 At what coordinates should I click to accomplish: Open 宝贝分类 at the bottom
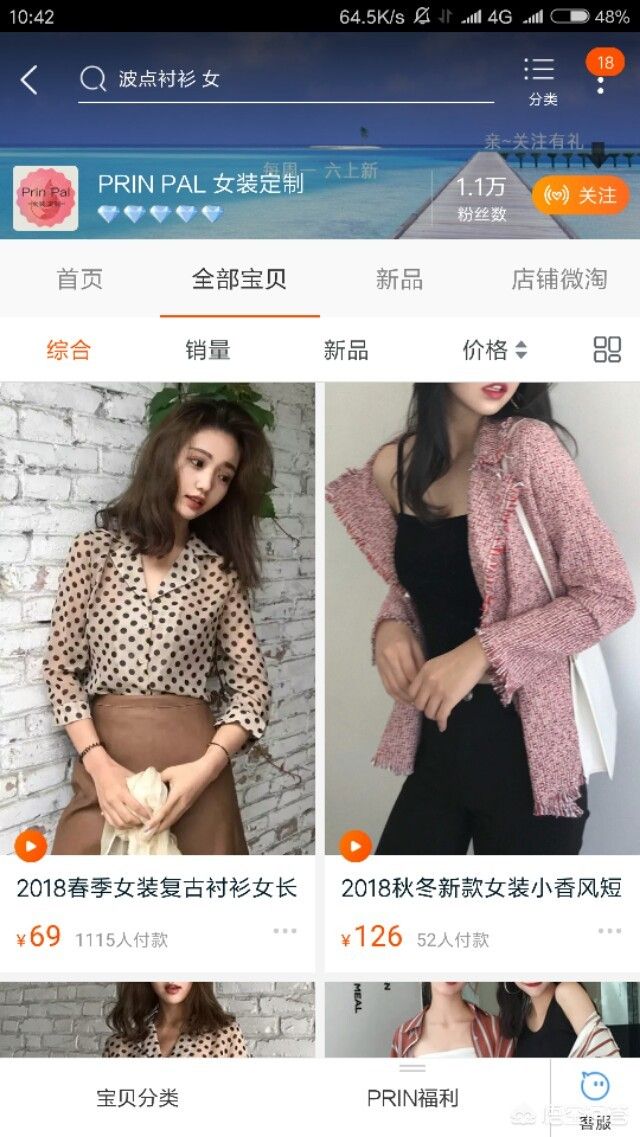[x=137, y=1098]
